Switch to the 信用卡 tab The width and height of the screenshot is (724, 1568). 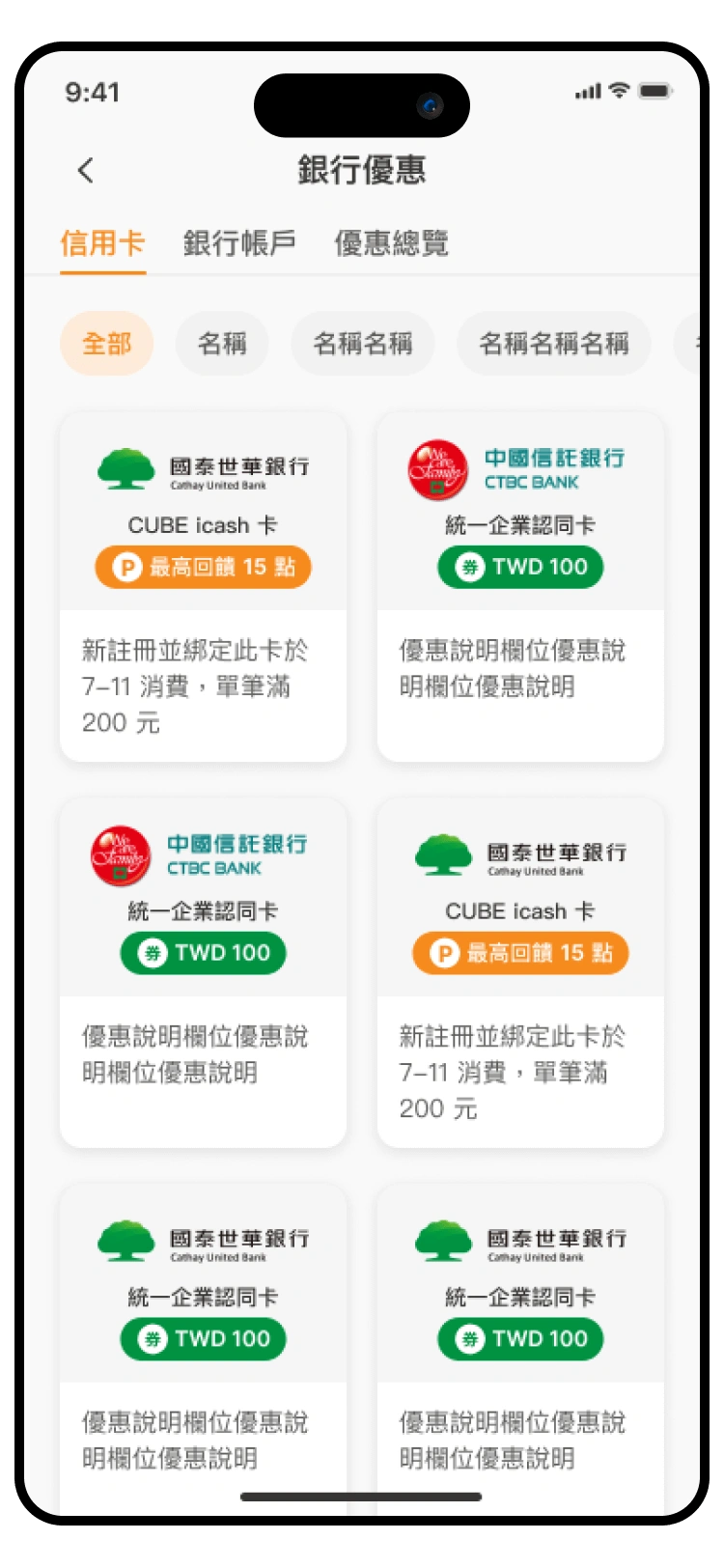pyautogui.click(x=102, y=243)
